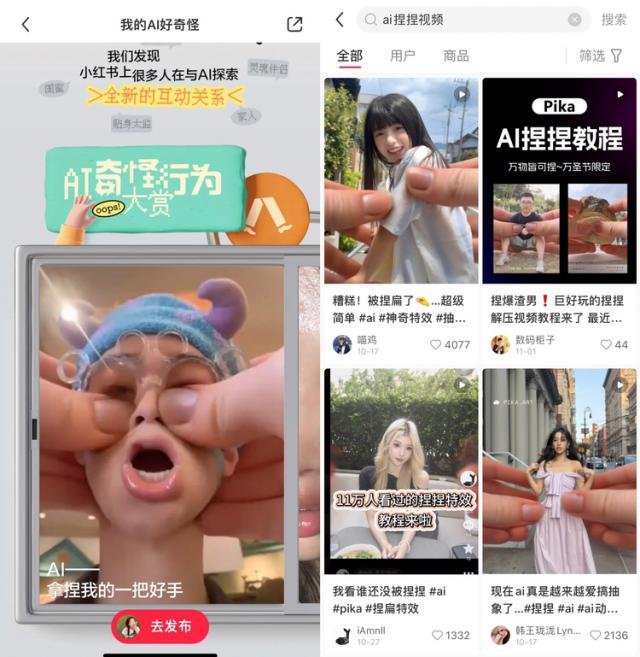Open the 糟糕！被捏扁了 post
The image size is (640, 657).
[401, 180]
